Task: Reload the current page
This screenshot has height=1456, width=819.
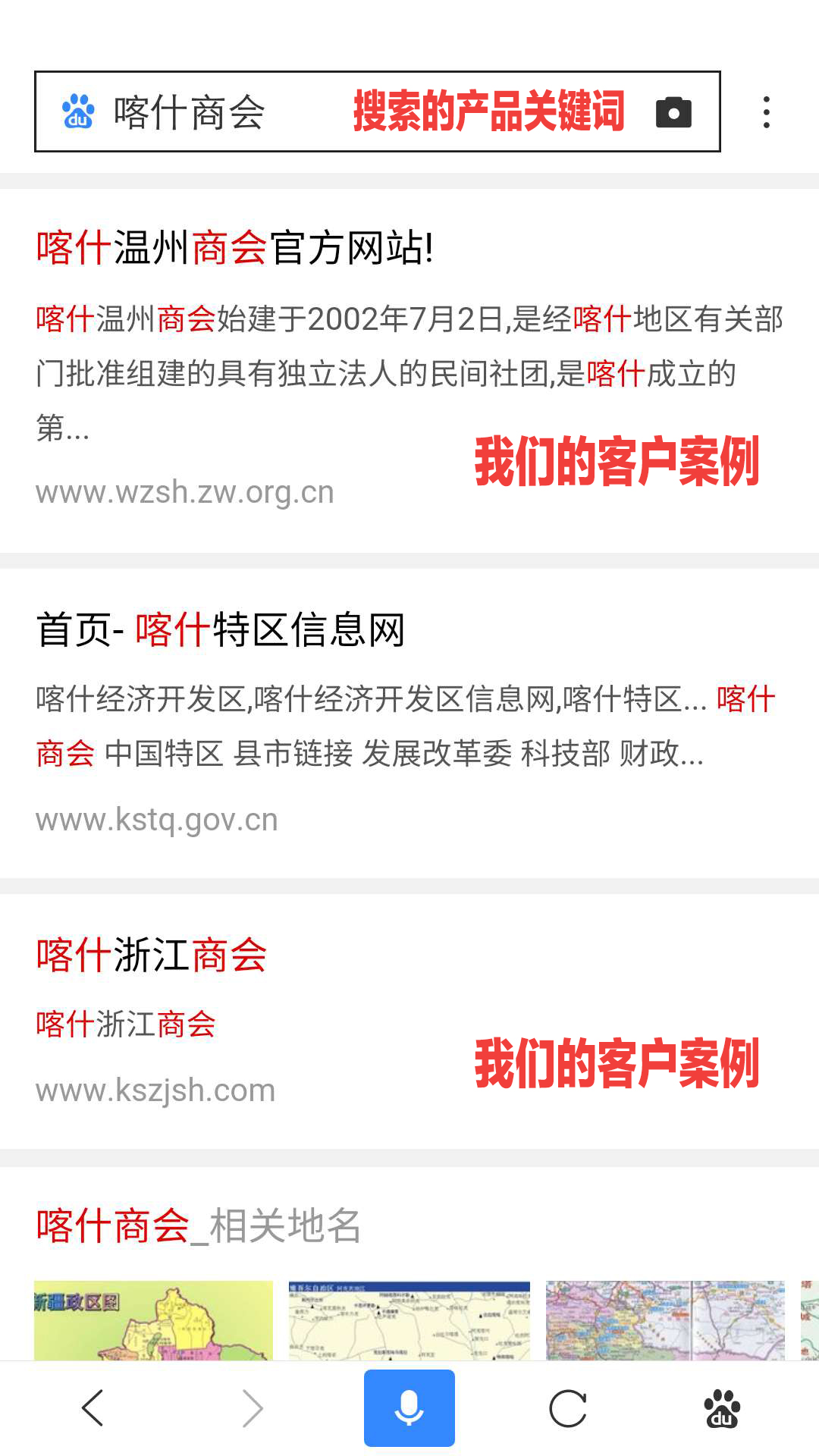Action: point(568,1408)
